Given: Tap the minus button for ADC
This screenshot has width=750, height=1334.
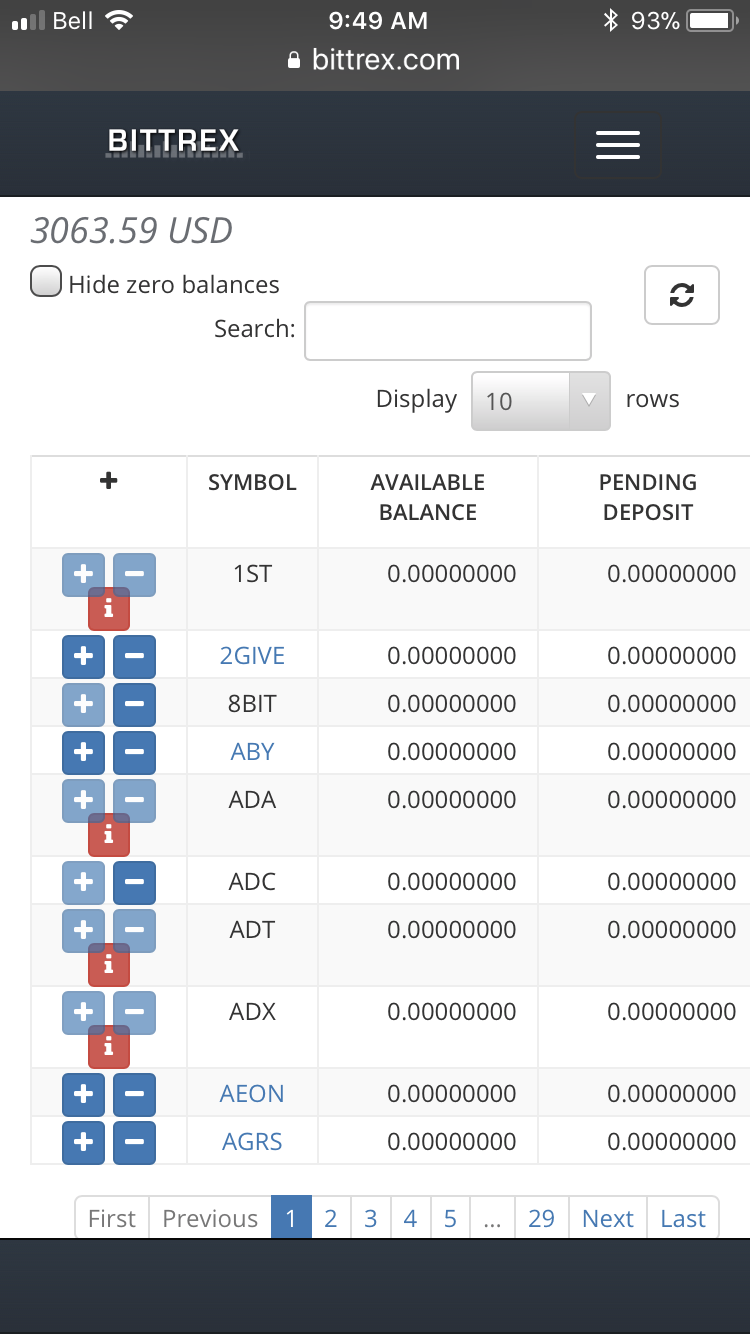Looking at the screenshot, I should coord(134,882).
